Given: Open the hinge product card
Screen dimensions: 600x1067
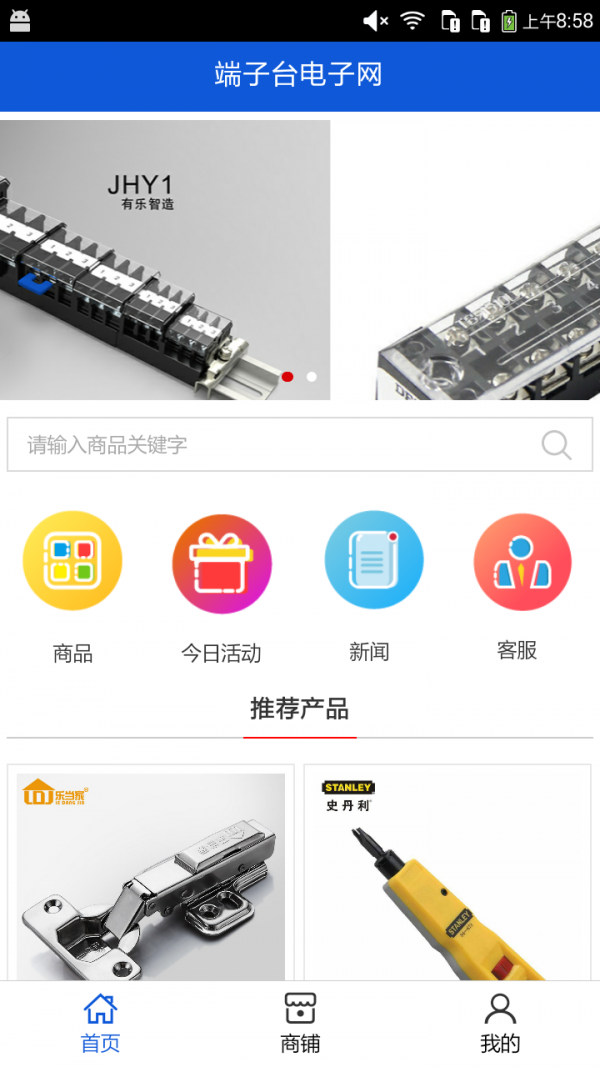Looking at the screenshot, I should coord(151,875).
